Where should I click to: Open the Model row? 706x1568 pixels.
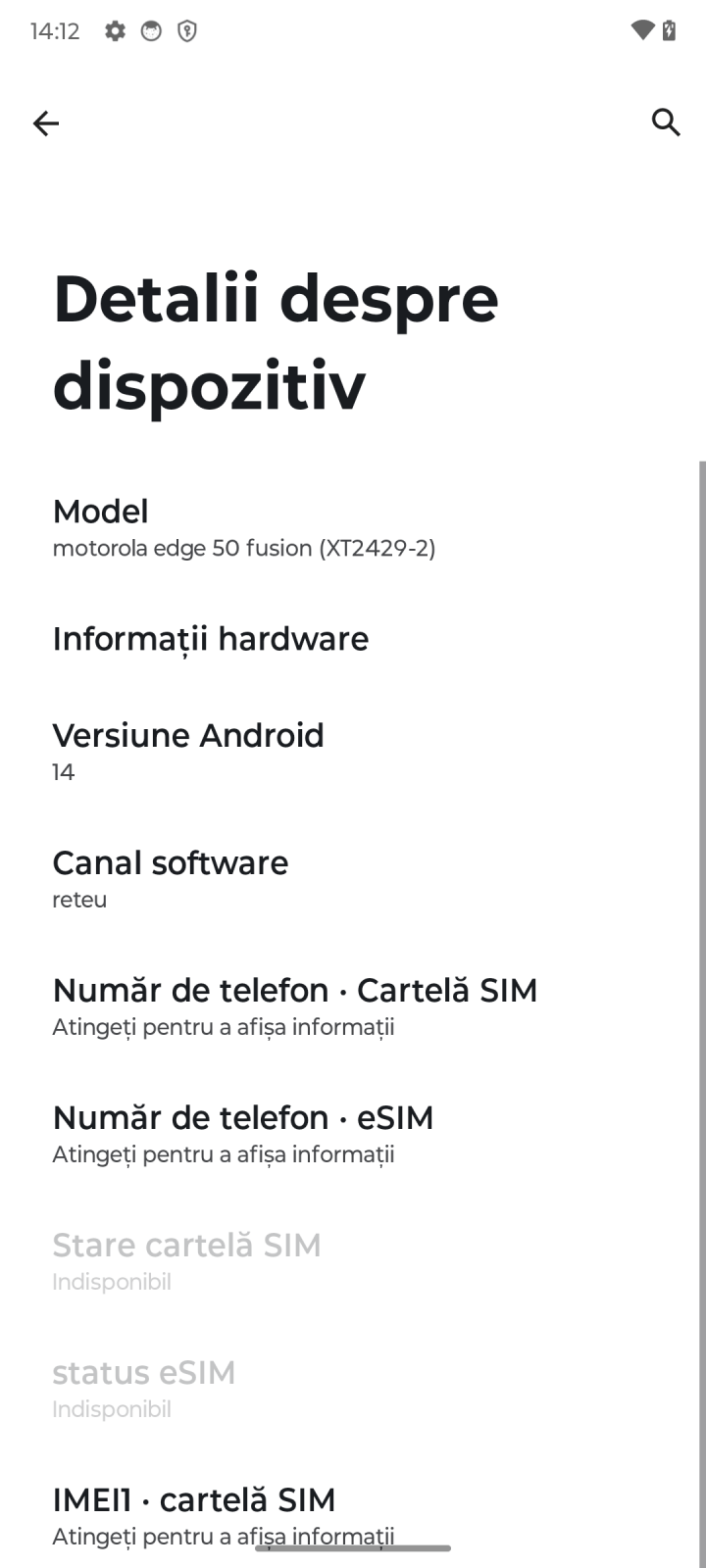coord(353,527)
